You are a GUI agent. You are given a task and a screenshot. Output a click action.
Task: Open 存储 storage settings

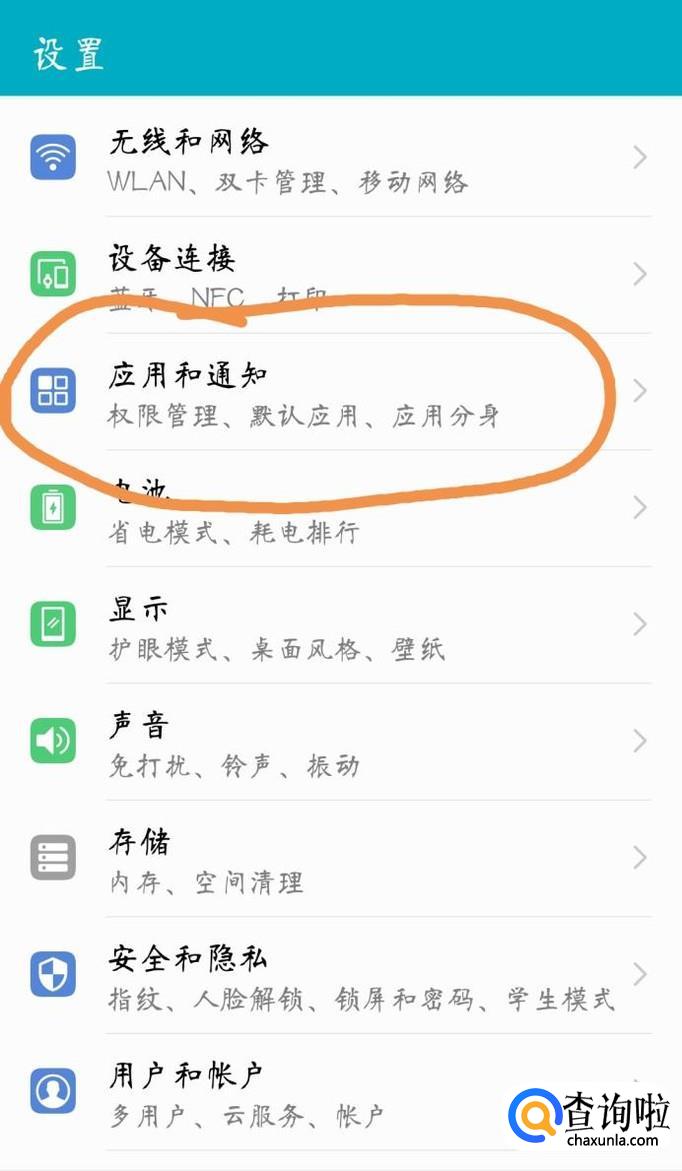pos(340,858)
